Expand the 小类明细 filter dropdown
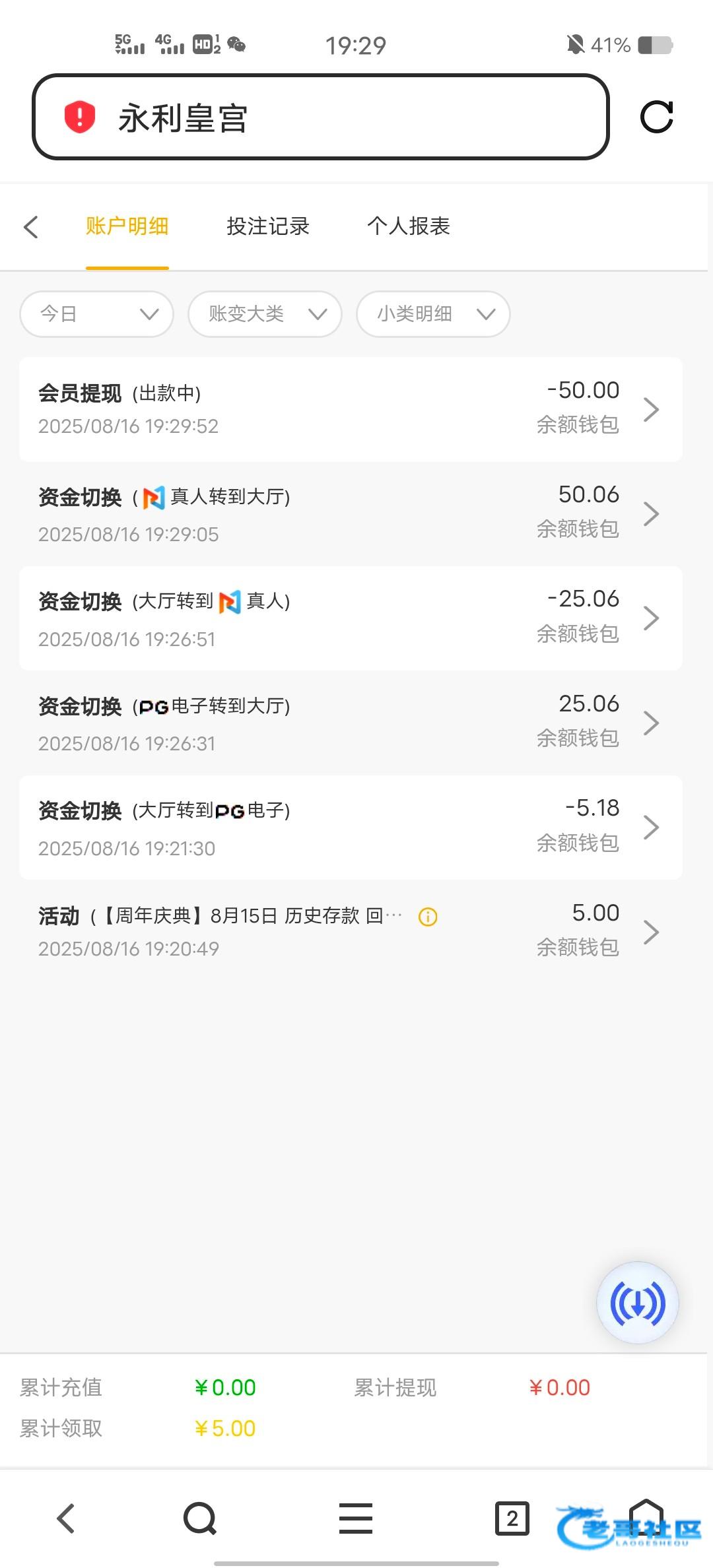This screenshot has height=1568, width=713. point(433,314)
